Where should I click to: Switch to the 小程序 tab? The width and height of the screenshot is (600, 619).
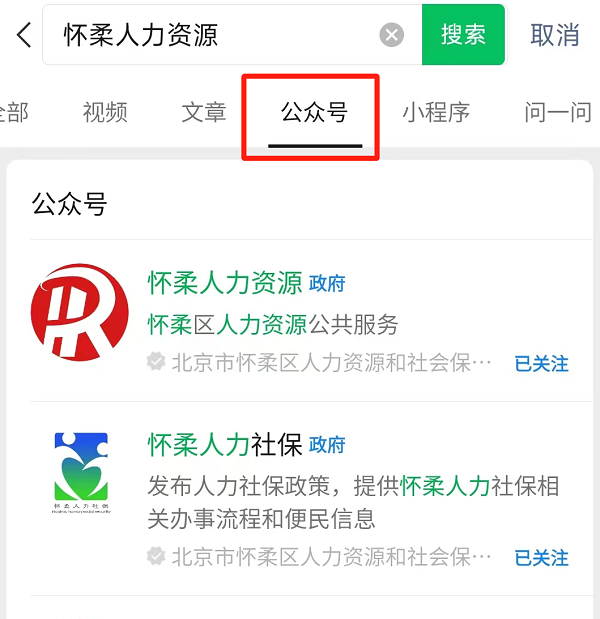(436, 112)
